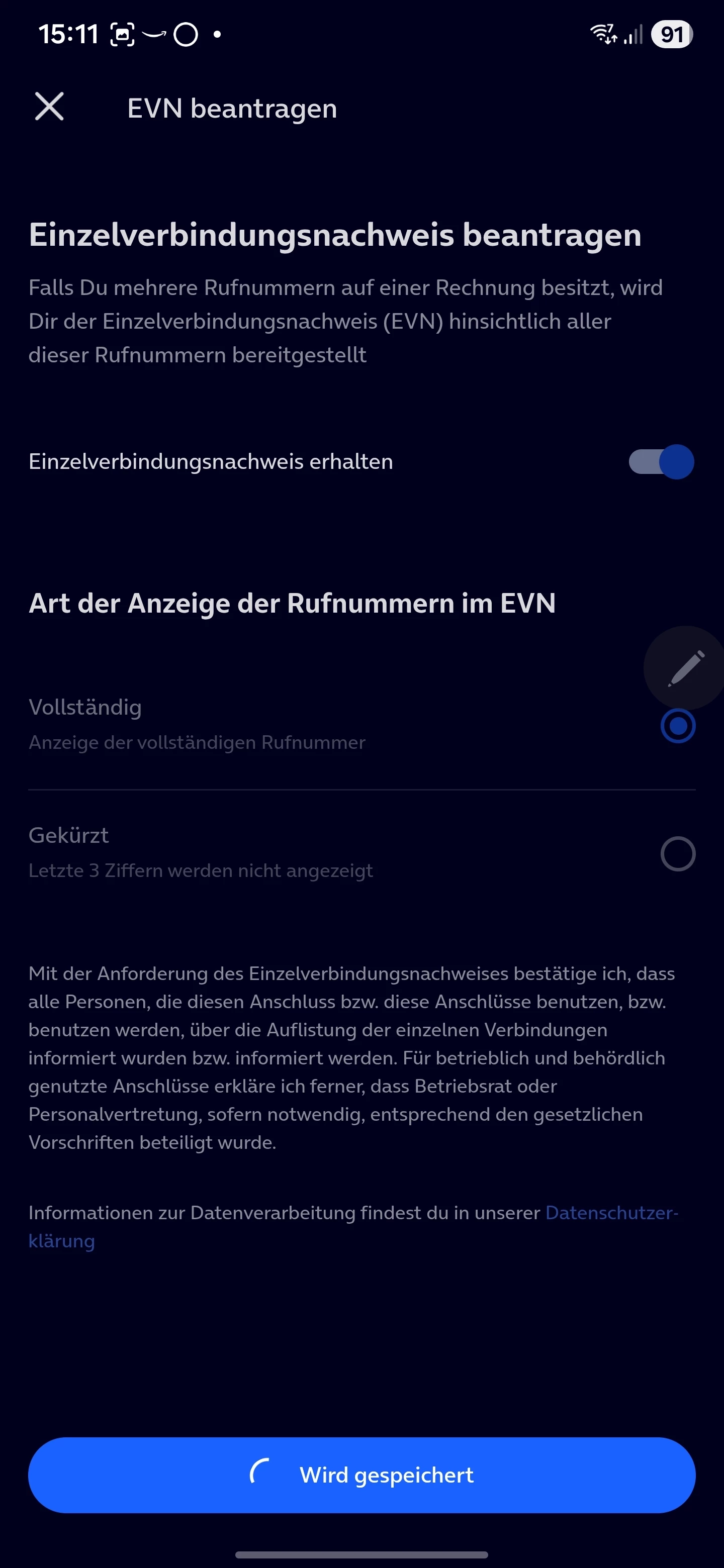
Task: Toggle Einzelverbindungsnachweis erhalten switch
Action: (x=661, y=462)
